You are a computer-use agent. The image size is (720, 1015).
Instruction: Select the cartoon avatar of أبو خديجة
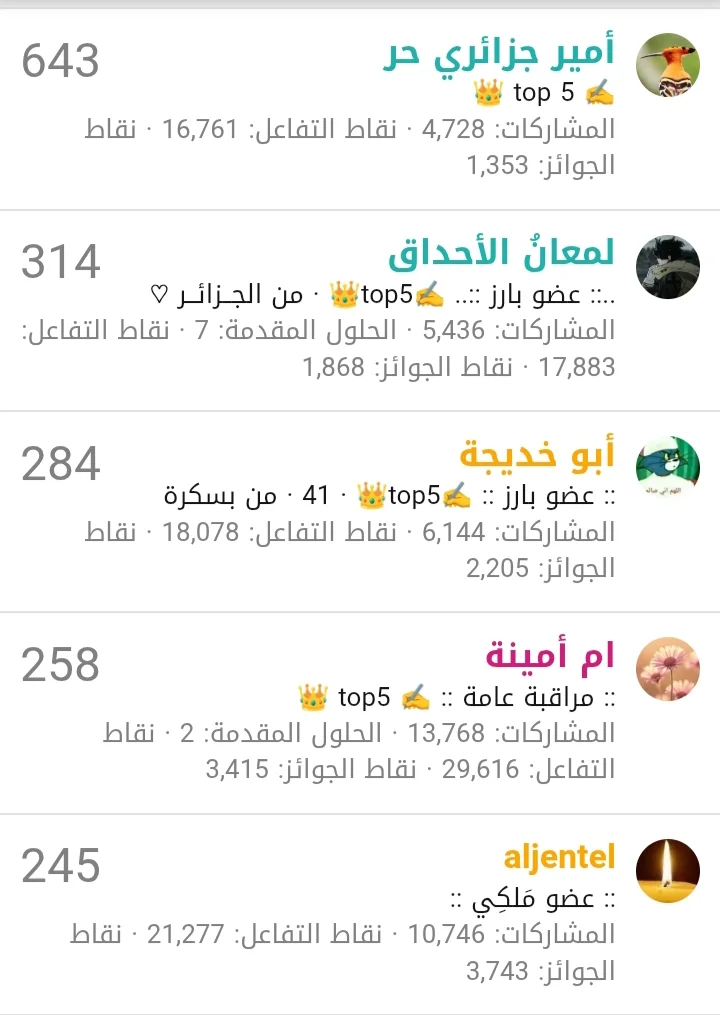point(667,467)
